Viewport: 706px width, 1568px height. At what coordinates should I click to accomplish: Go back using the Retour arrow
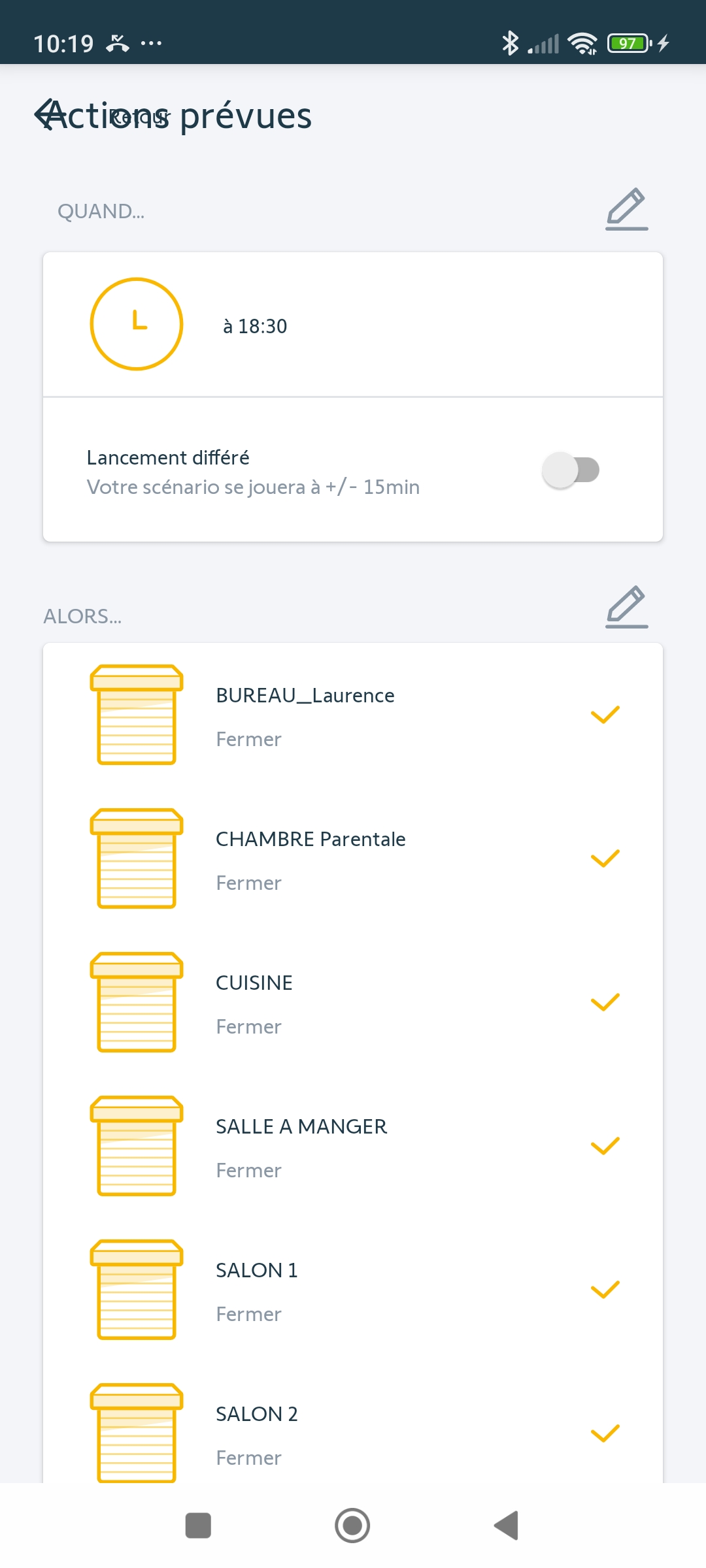pos(49,115)
